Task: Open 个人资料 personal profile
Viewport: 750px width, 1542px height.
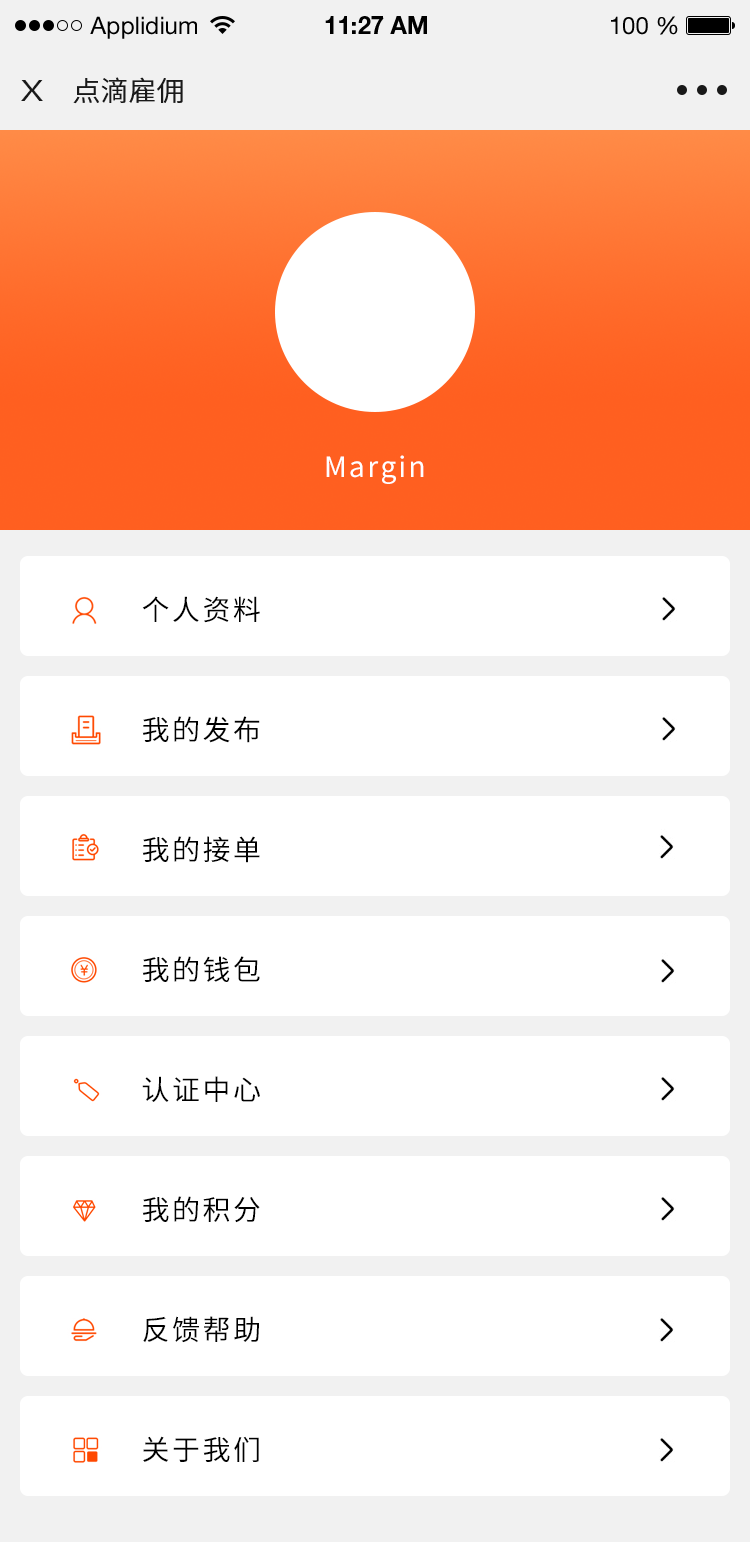Action: [x=375, y=607]
